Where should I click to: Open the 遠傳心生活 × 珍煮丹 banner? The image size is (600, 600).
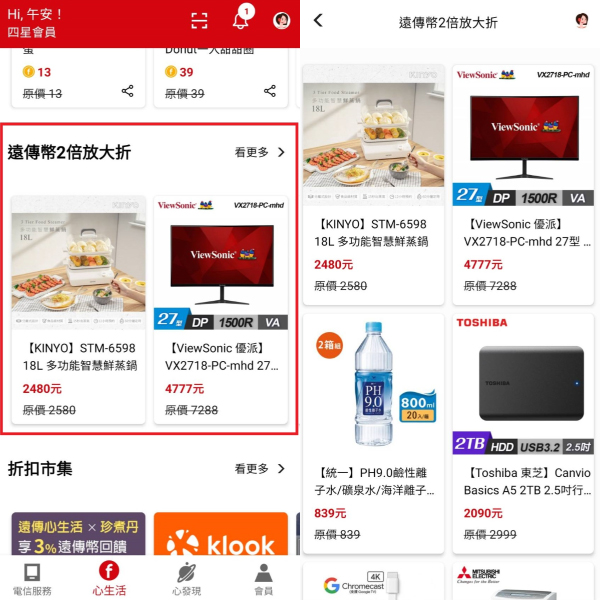coord(78,537)
